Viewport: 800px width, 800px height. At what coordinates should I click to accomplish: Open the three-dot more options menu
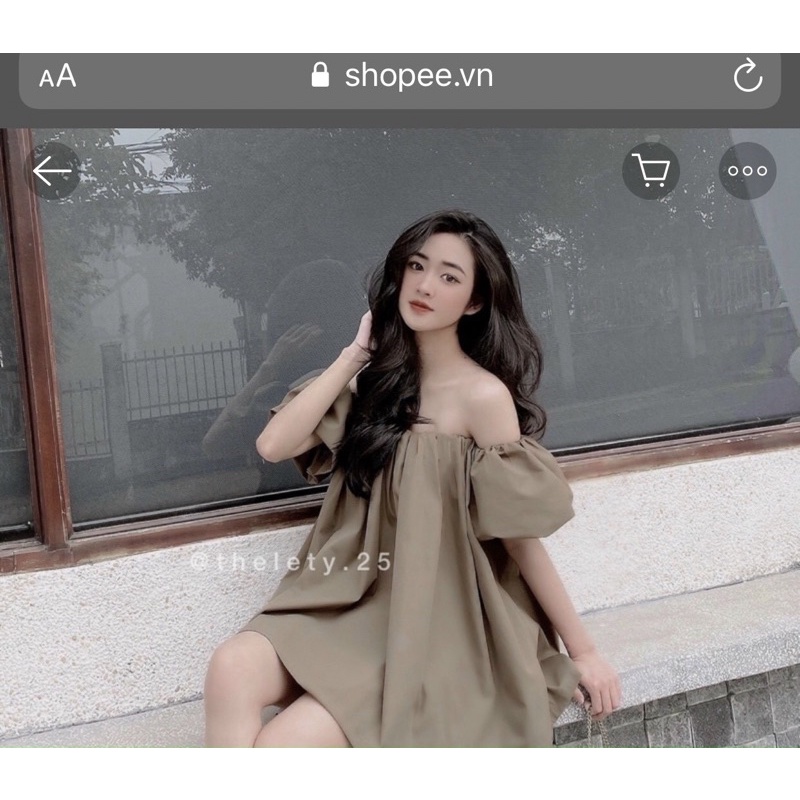747,171
